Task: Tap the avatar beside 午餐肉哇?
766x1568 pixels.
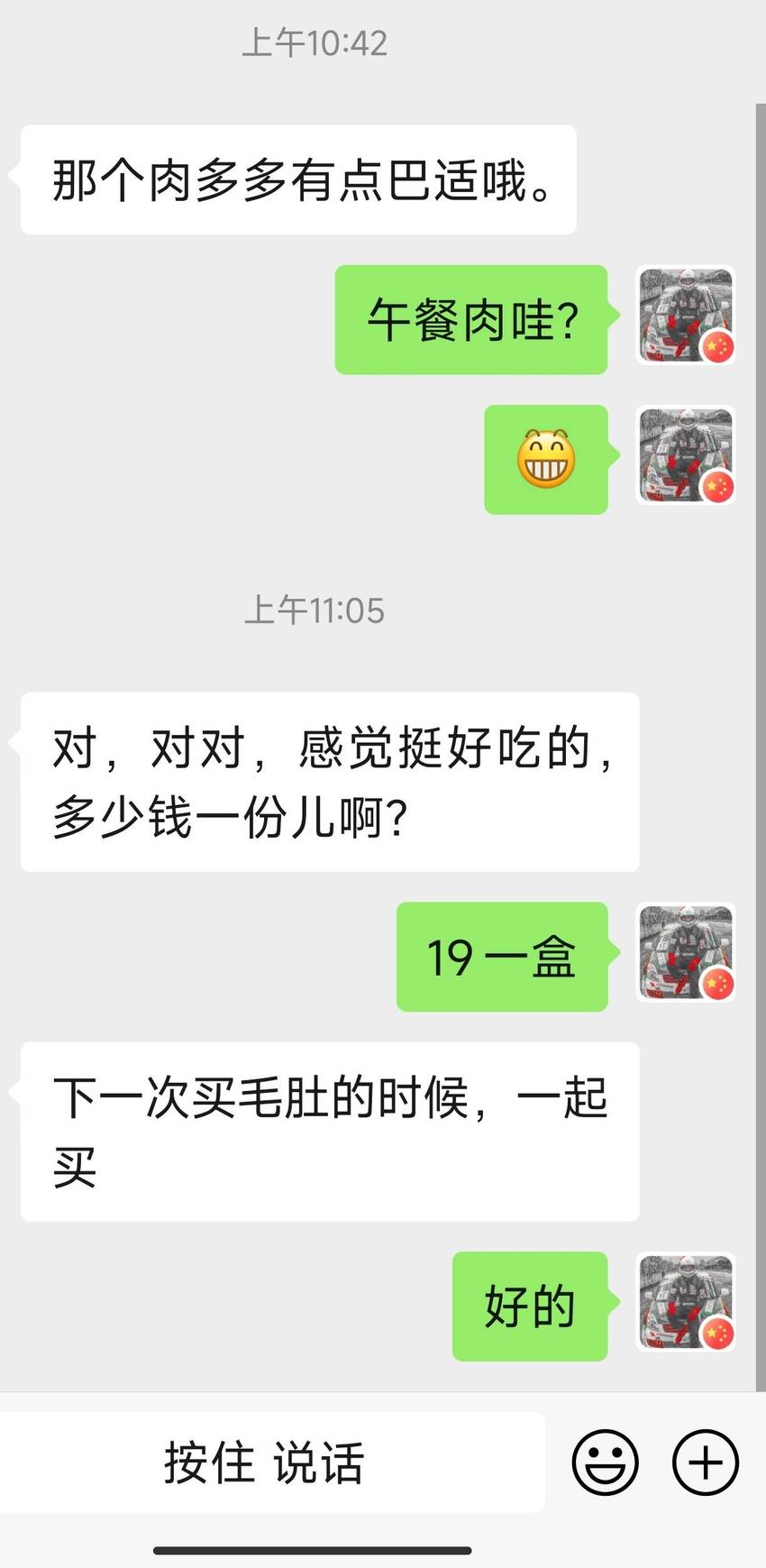Action: 686,316
